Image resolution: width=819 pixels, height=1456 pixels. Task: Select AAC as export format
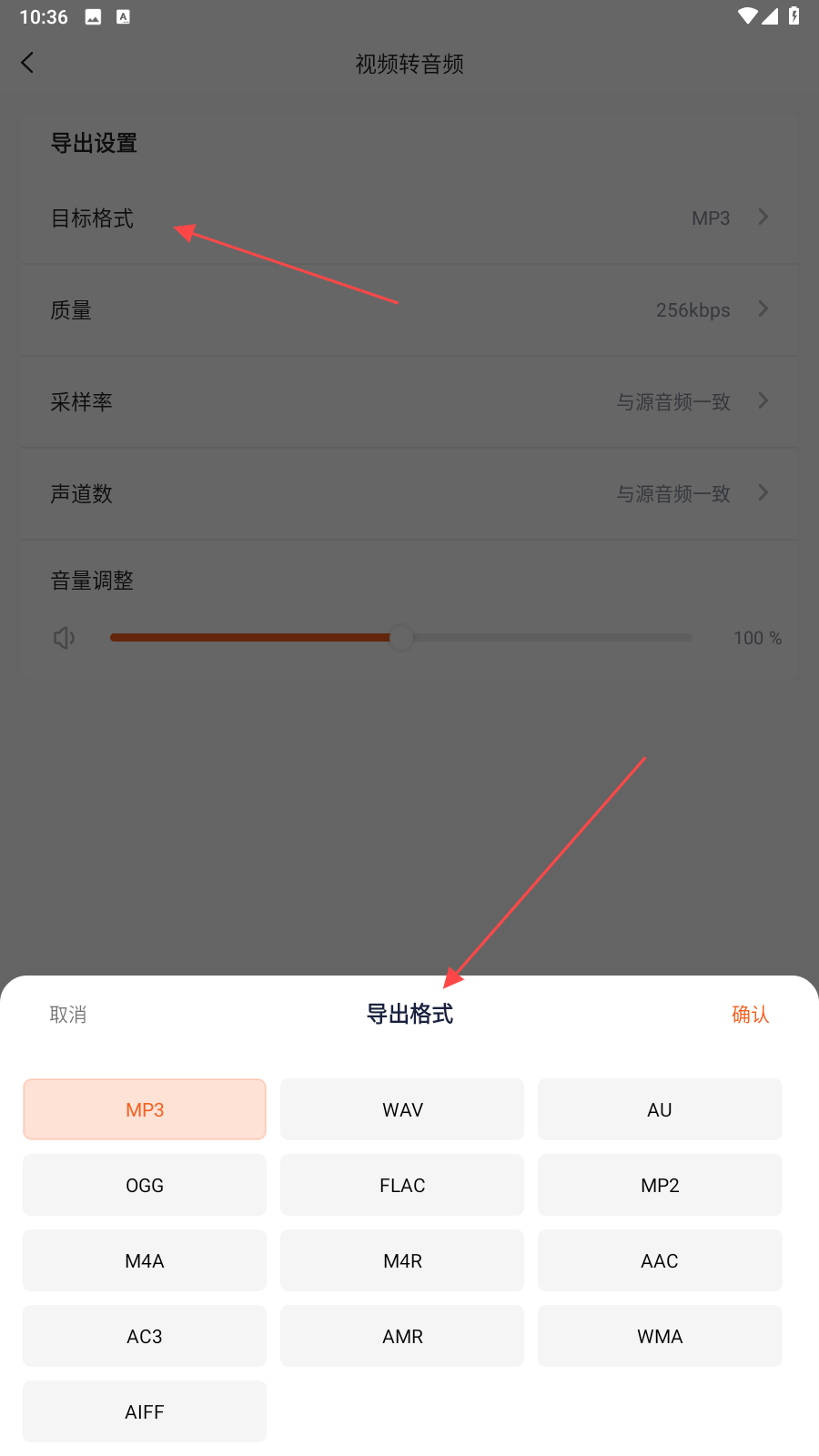click(660, 1260)
